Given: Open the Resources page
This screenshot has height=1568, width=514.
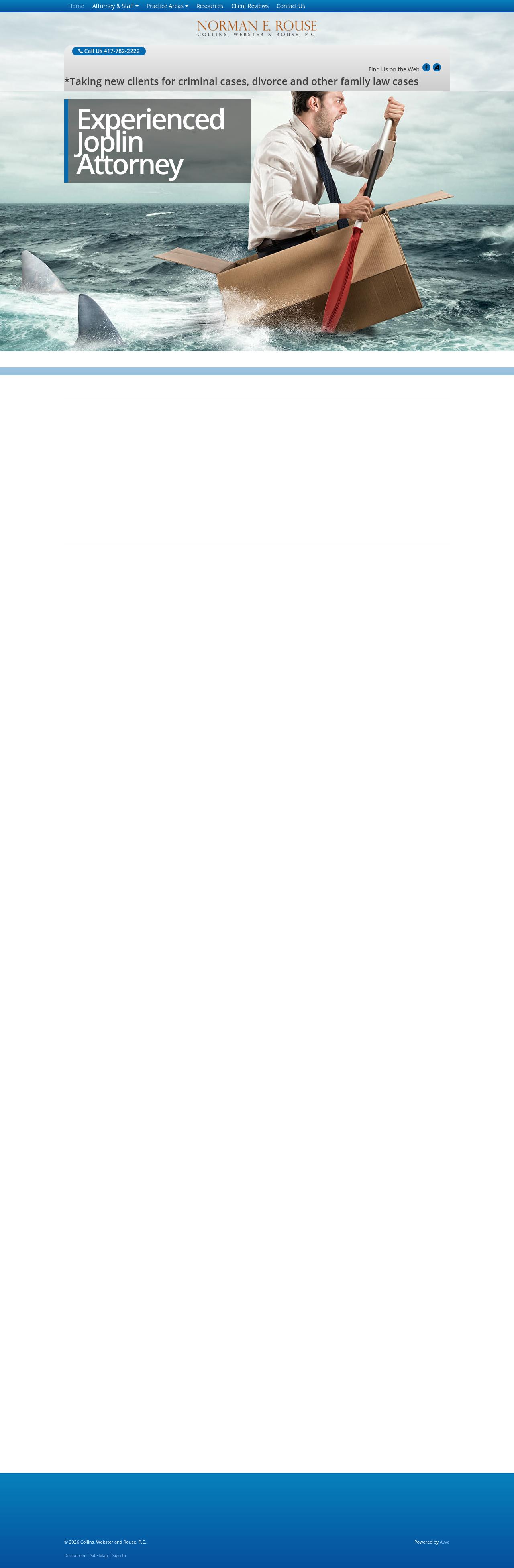Looking at the screenshot, I should (x=210, y=6).
